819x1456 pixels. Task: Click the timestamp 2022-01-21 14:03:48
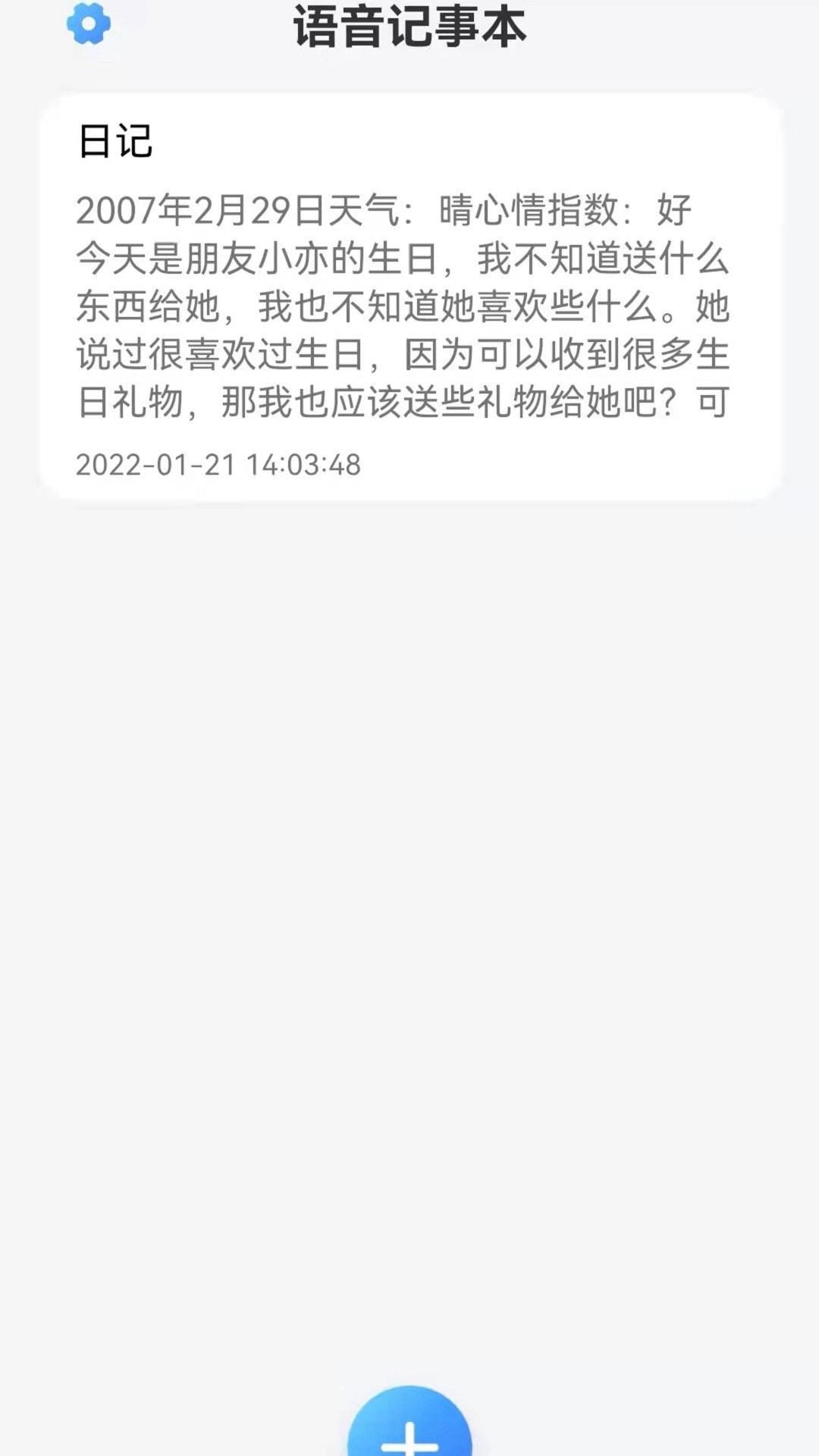tap(218, 464)
